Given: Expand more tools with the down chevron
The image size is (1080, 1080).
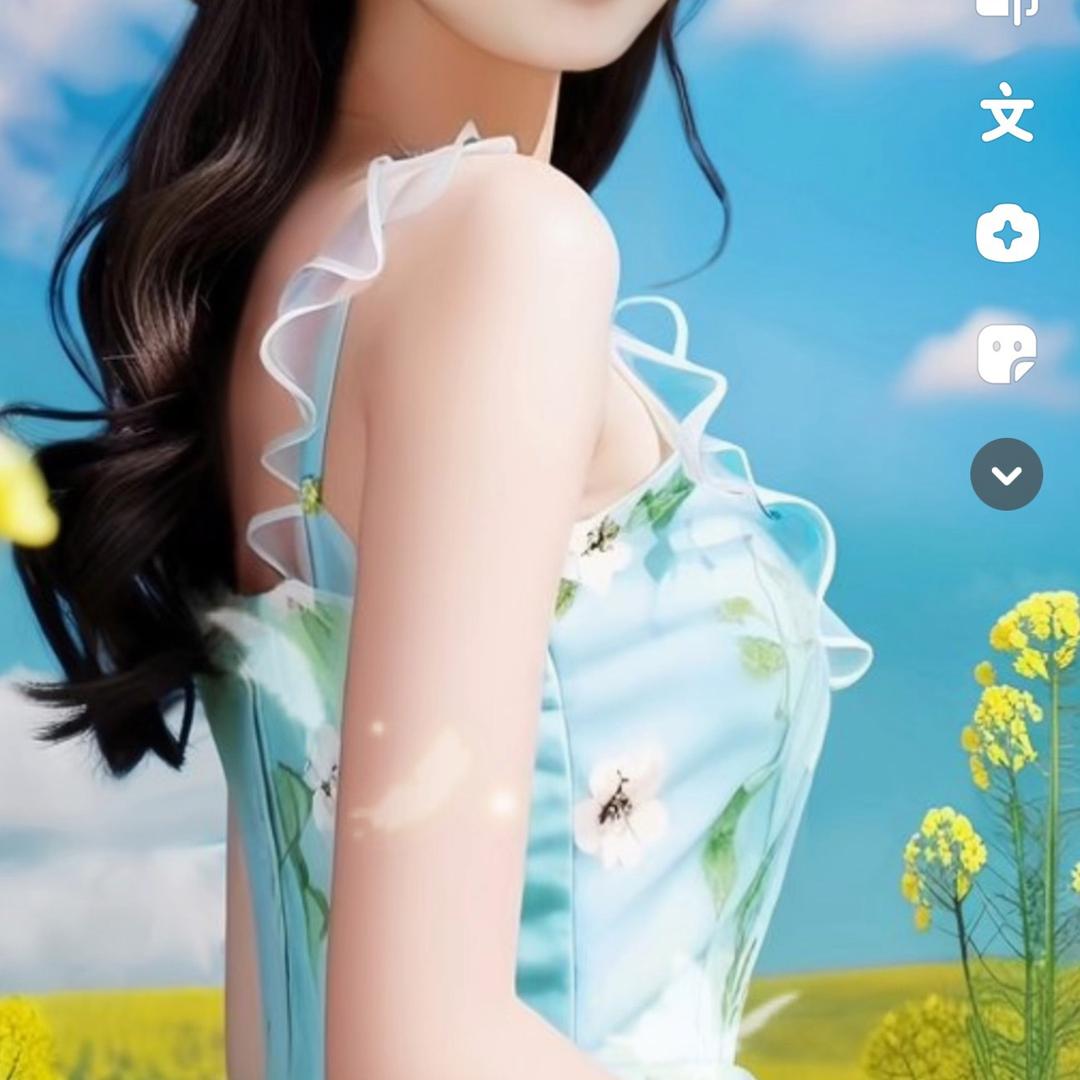Looking at the screenshot, I should coord(1006,474).
